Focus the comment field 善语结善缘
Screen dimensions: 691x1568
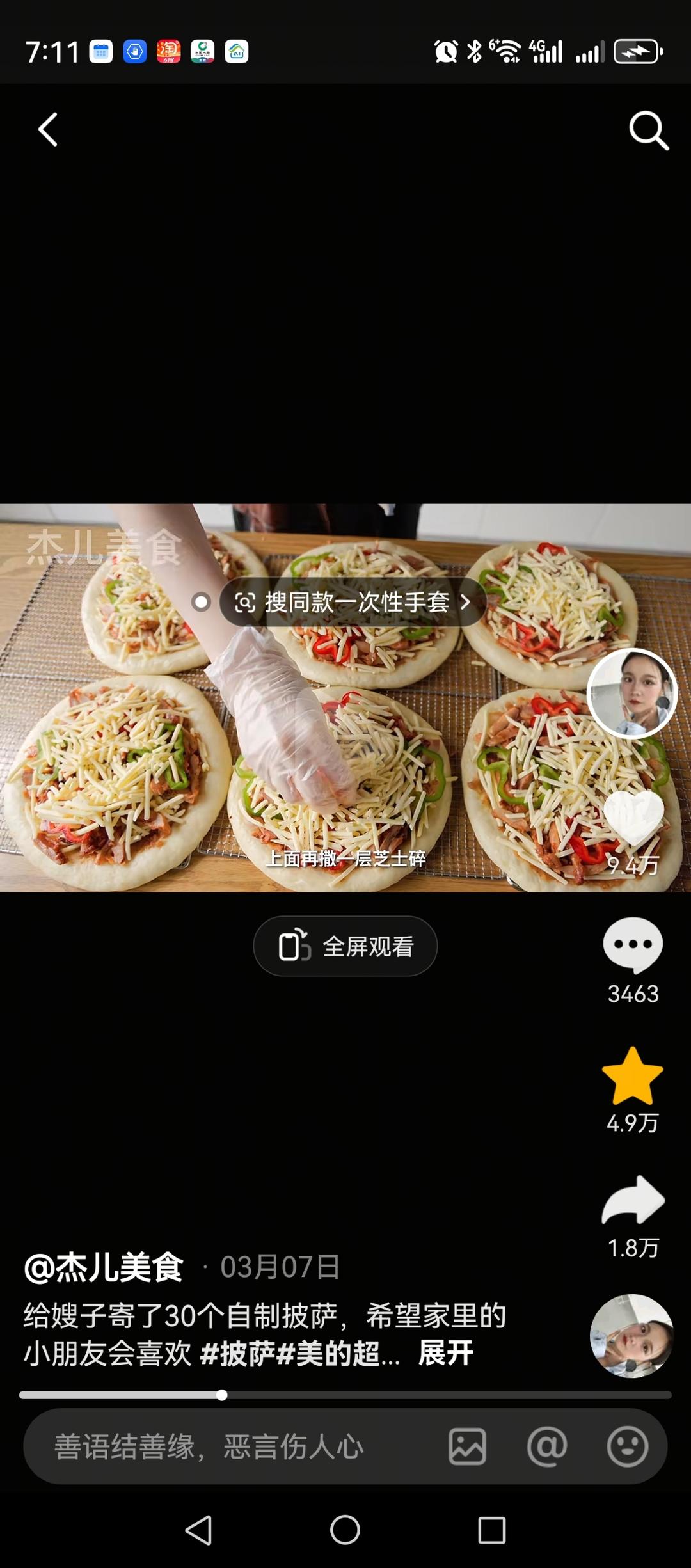coord(211,1446)
